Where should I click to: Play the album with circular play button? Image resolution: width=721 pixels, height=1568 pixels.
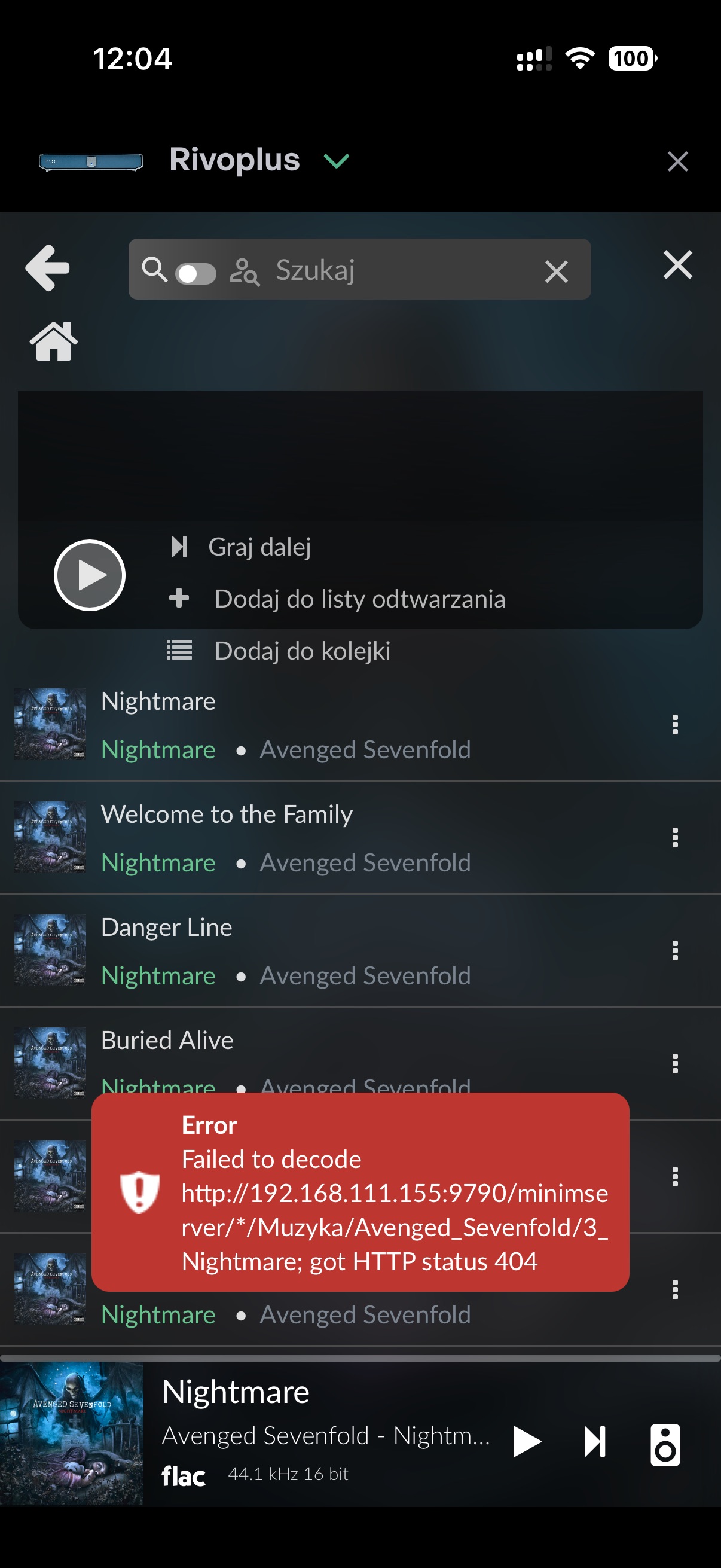click(x=90, y=575)
